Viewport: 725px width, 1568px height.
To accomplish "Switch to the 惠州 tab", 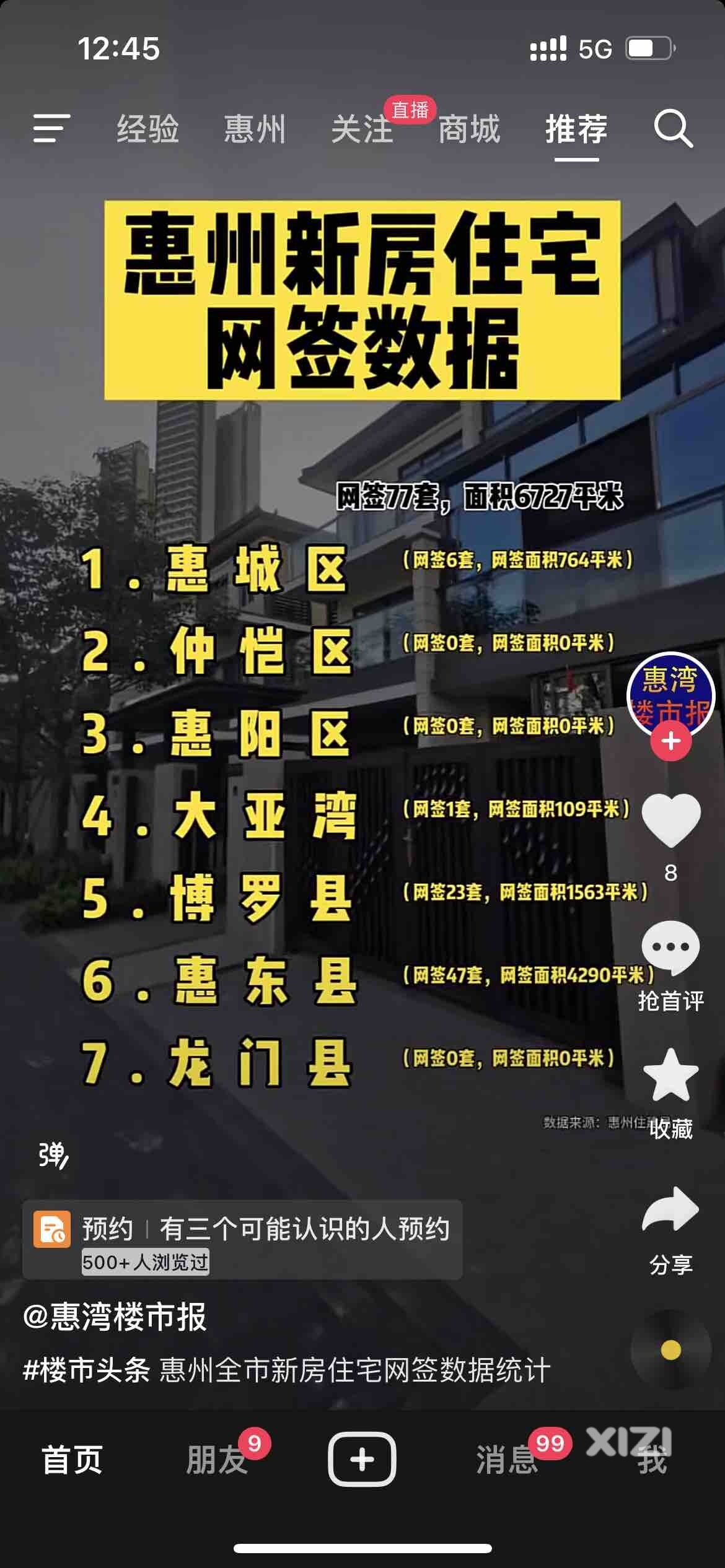I will pyautogui.click(x=255, y=129).
